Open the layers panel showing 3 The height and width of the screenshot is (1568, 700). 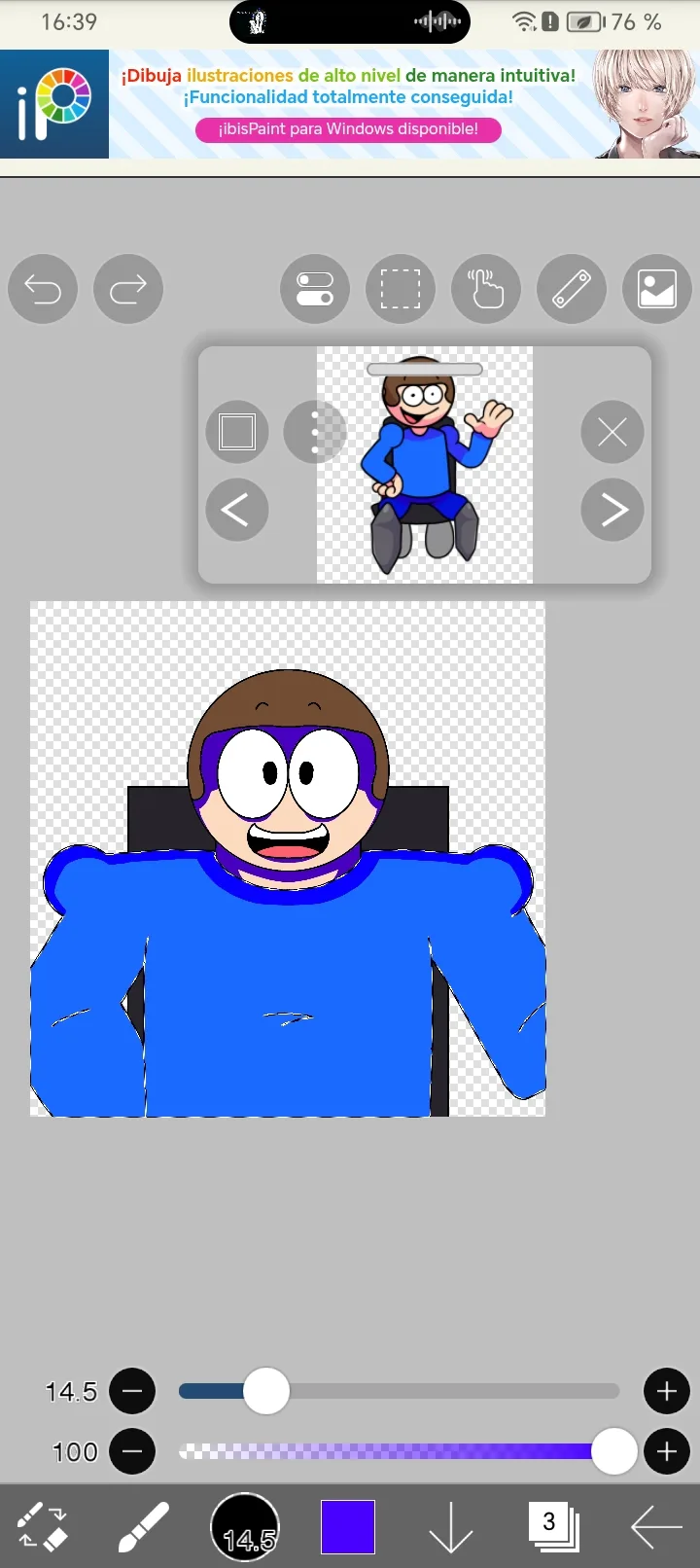click(x=552, y=1526)
